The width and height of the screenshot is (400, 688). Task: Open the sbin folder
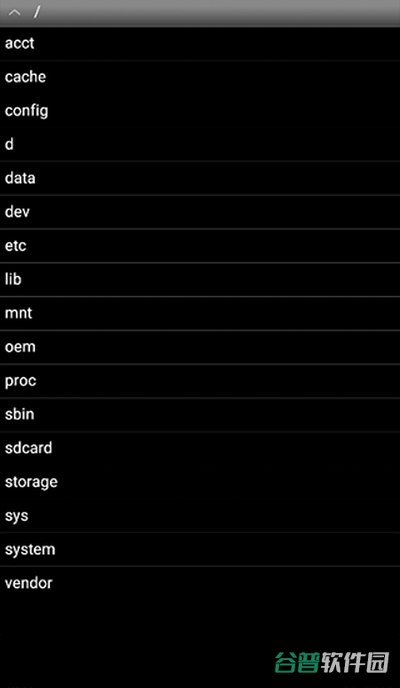(x=200, y=415)
